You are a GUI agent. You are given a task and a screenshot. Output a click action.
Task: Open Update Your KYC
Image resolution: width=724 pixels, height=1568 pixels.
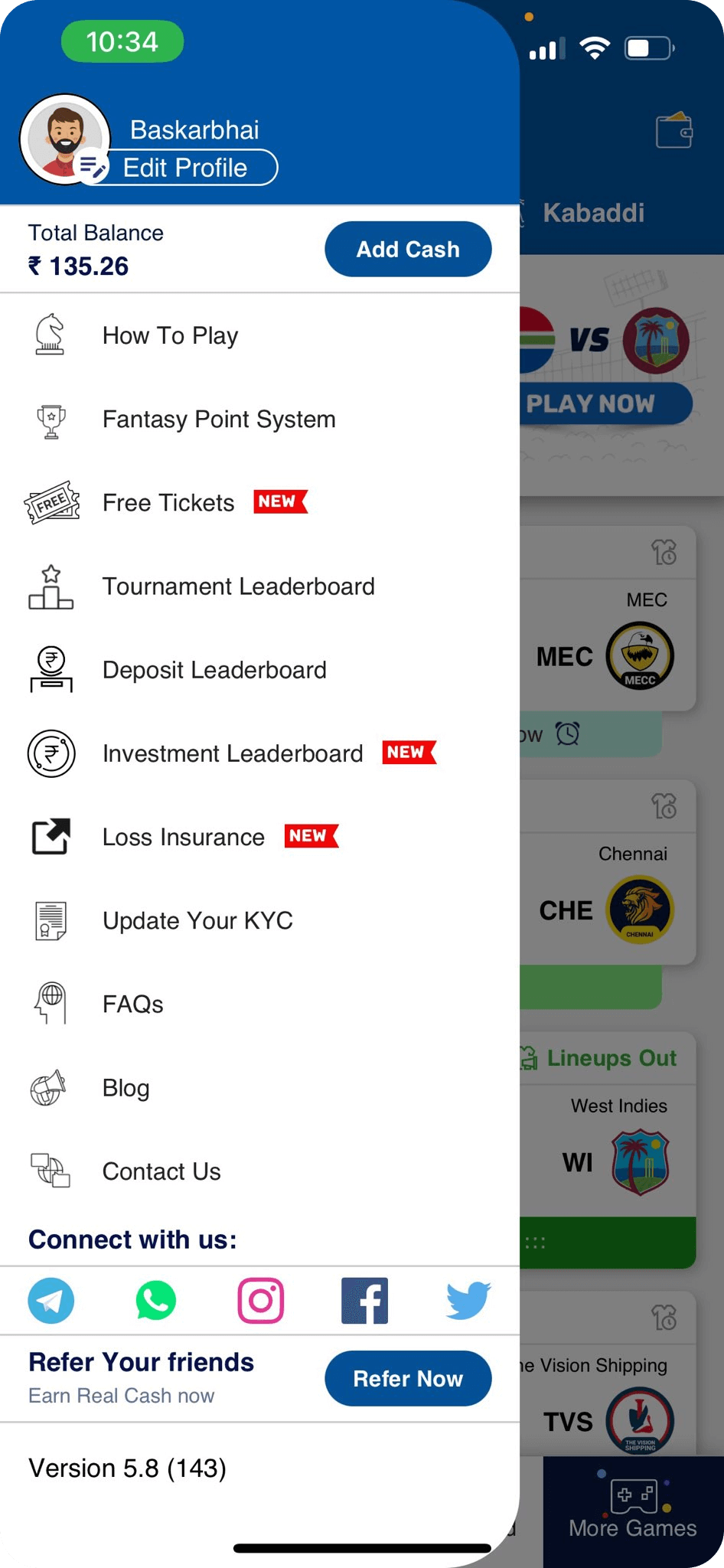[259, 920]
